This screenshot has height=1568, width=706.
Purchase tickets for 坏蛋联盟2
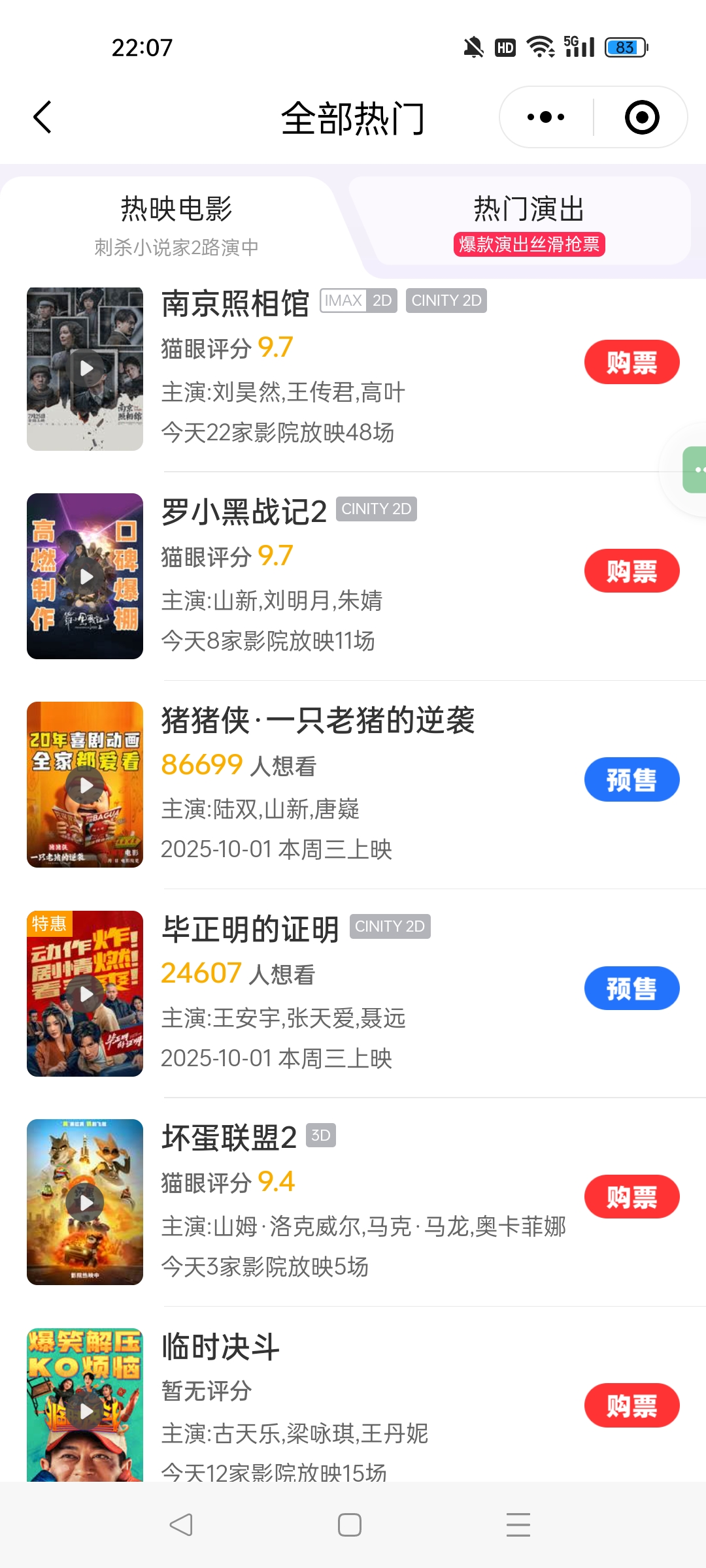click(x=631, y=1197)
